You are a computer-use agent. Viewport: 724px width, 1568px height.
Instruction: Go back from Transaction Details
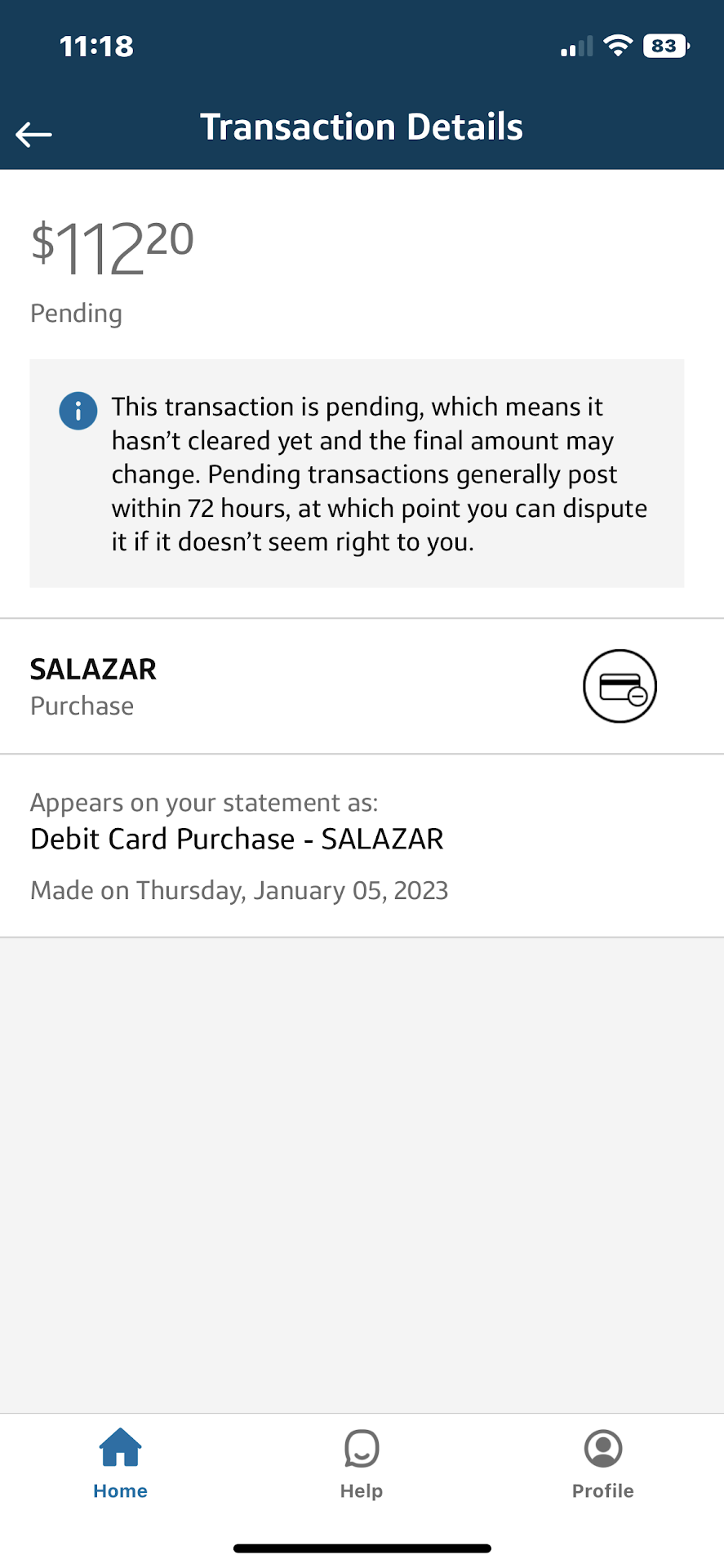pos(34,134)
